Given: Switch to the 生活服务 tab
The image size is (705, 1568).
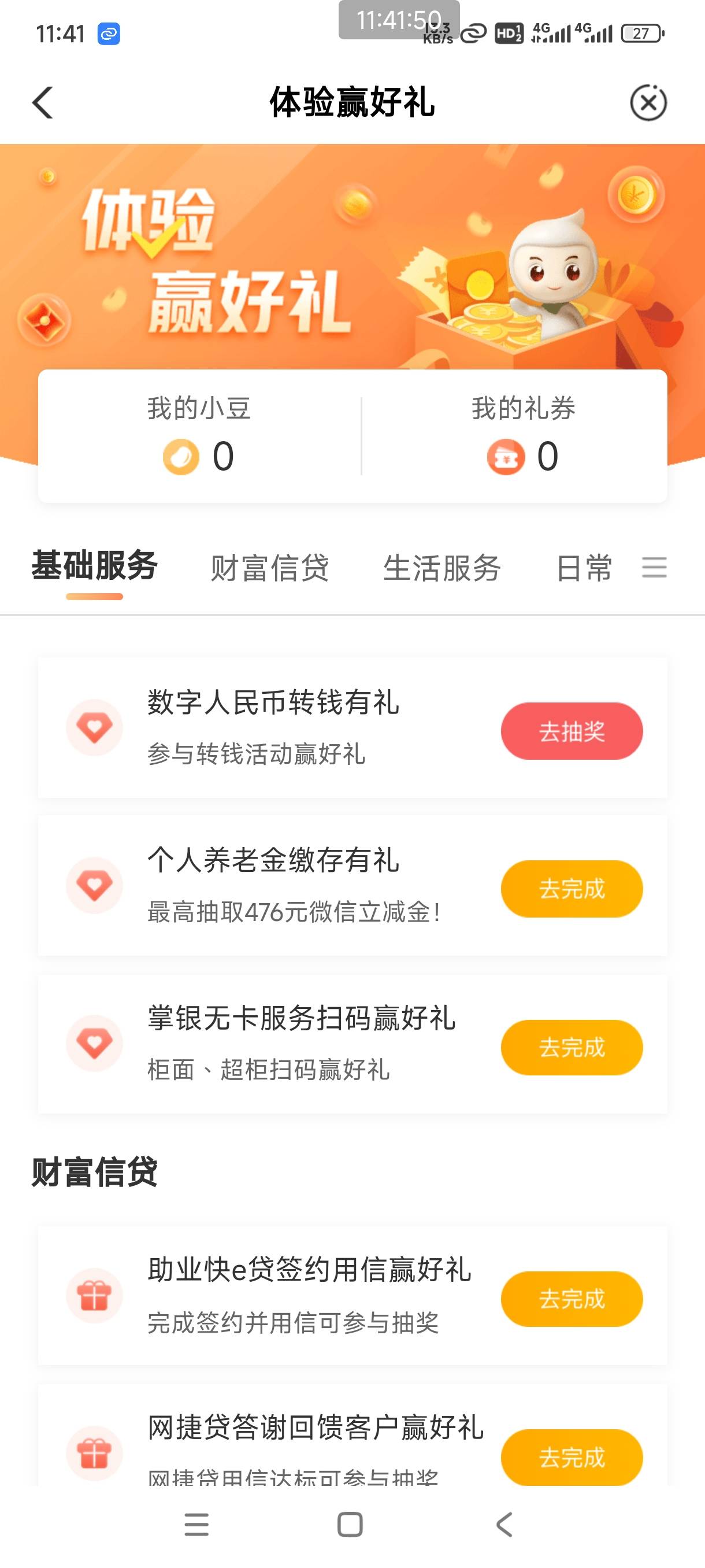Looking at the screenshot, I should click(x=442, y=568).
